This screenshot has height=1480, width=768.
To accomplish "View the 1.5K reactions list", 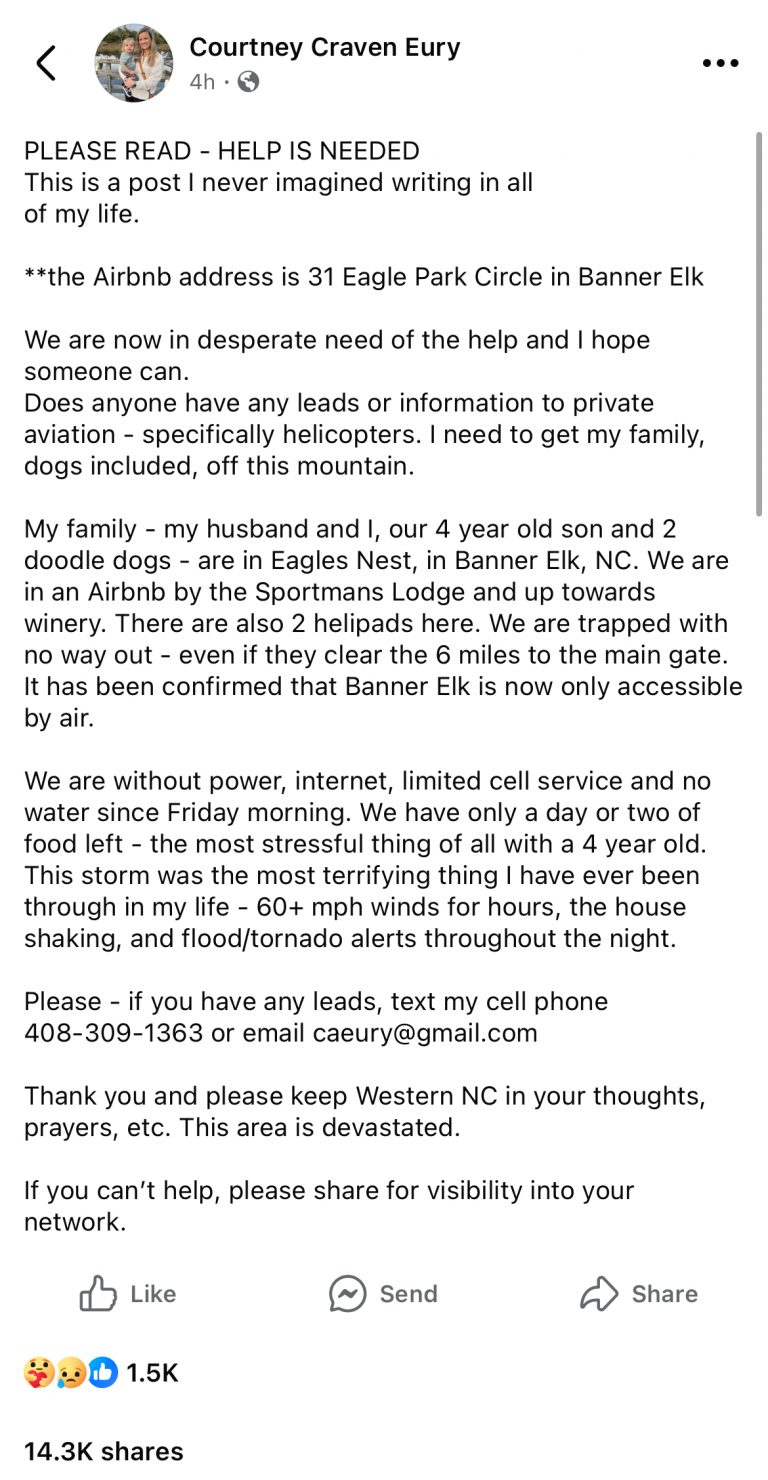I will 100,1373.
